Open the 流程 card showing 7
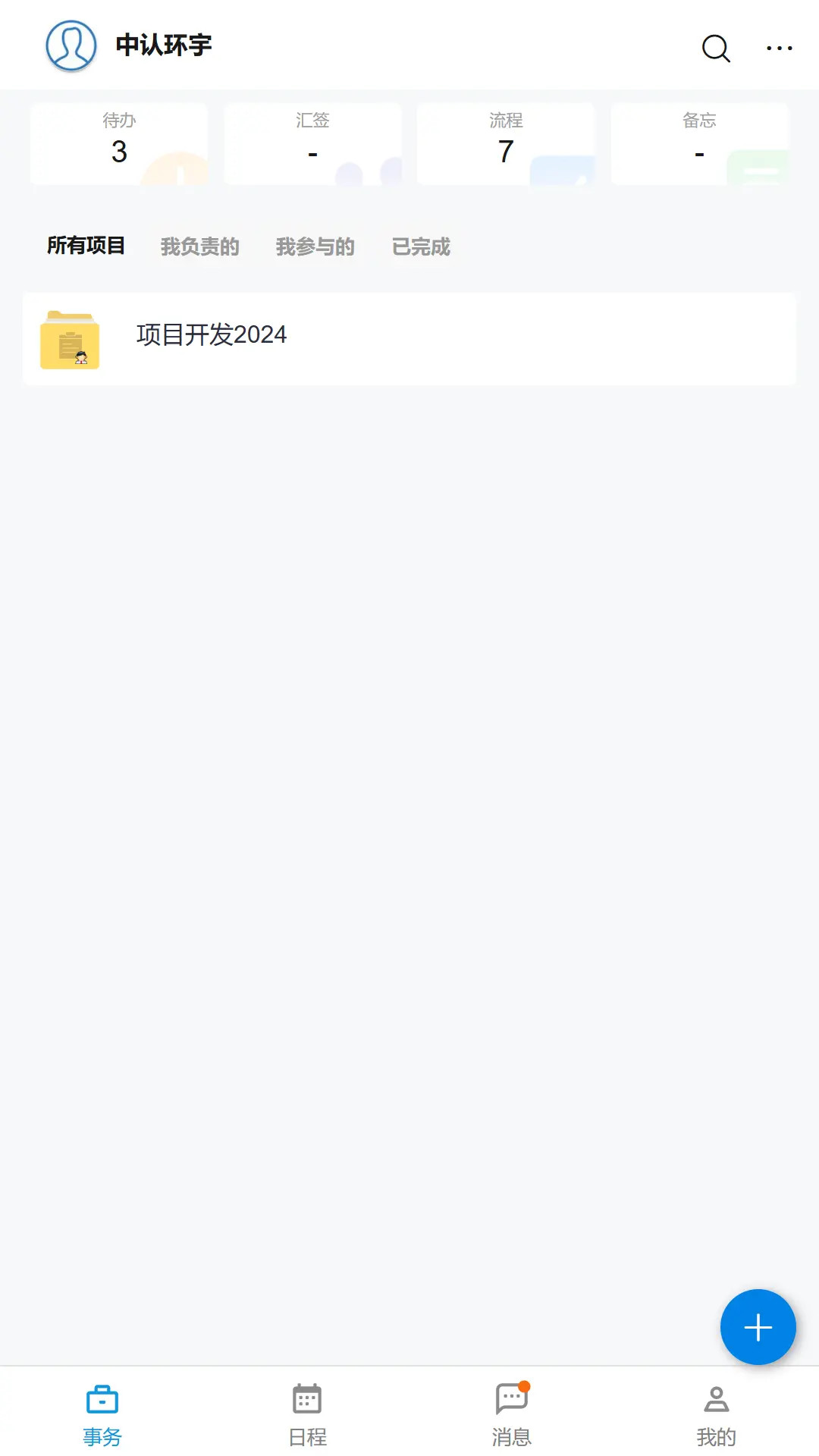This screenshot has width=819, height=1456. pyautogui.click(x=504, y=144)
